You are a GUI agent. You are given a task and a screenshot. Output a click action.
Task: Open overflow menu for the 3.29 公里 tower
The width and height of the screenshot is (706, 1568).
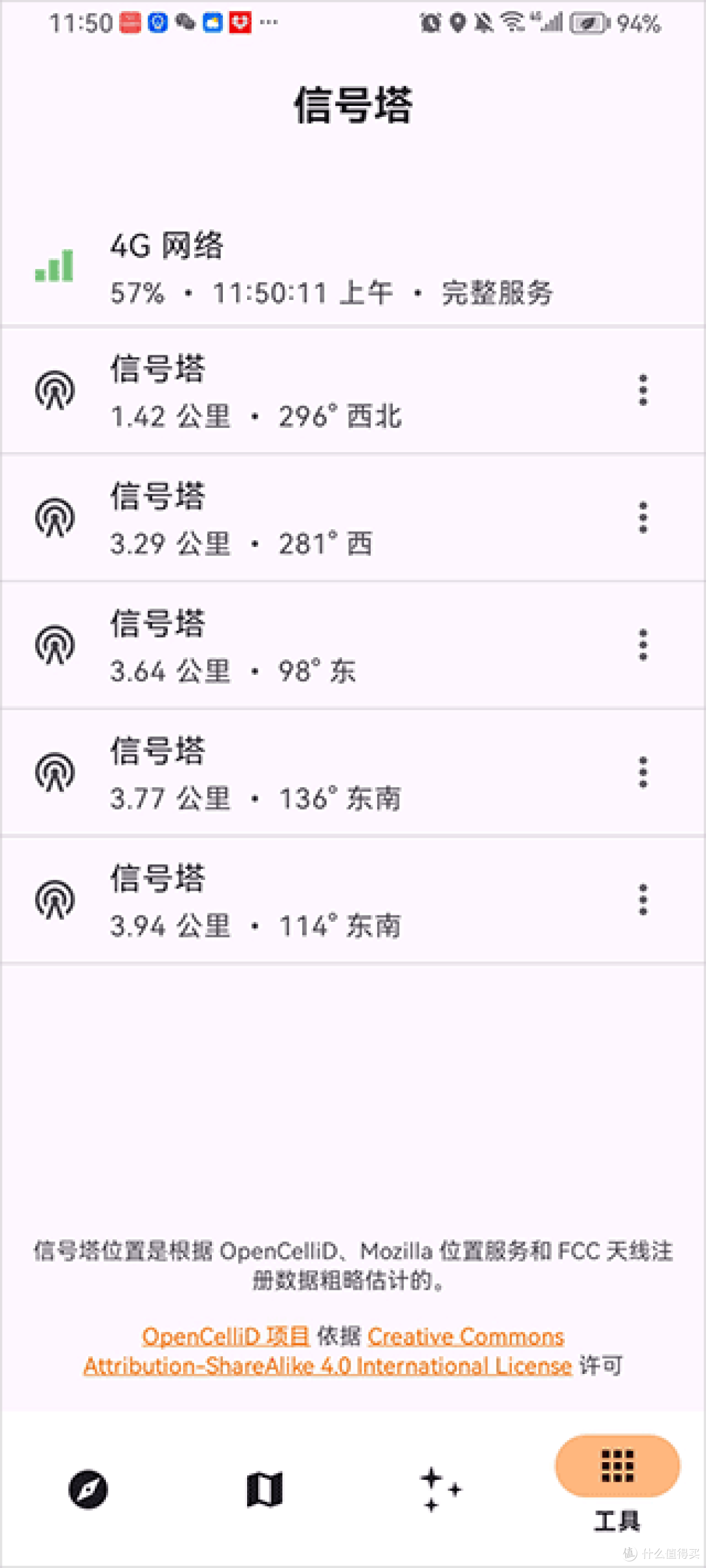coord(643,517)
